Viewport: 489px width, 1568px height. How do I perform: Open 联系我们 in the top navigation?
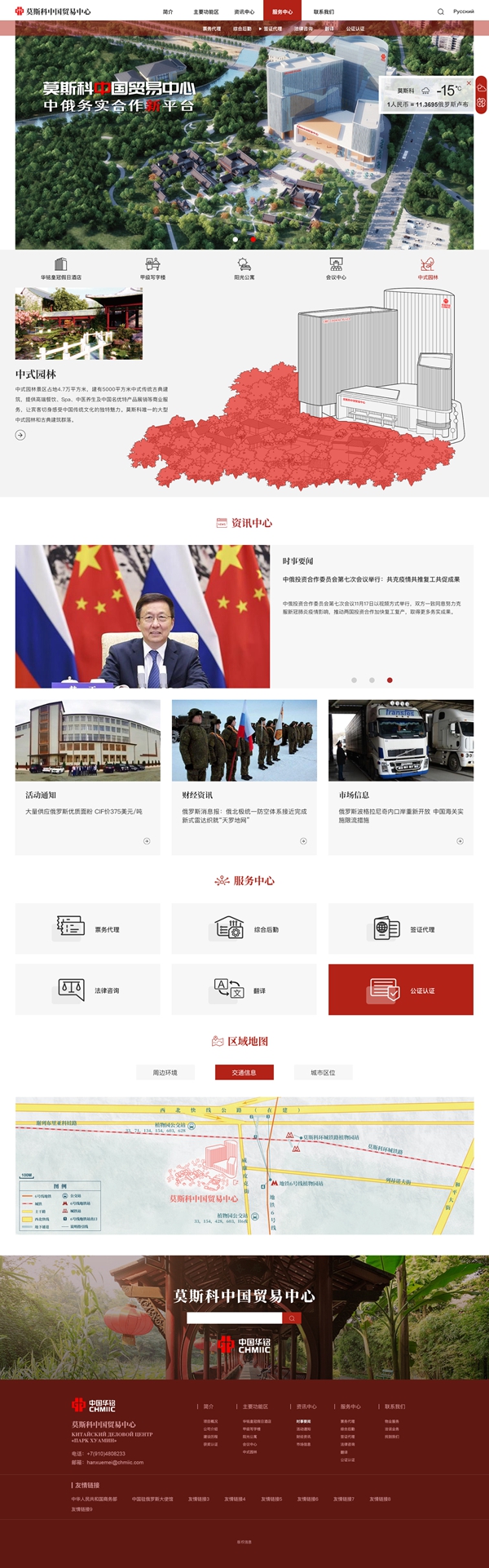[324, 11]
